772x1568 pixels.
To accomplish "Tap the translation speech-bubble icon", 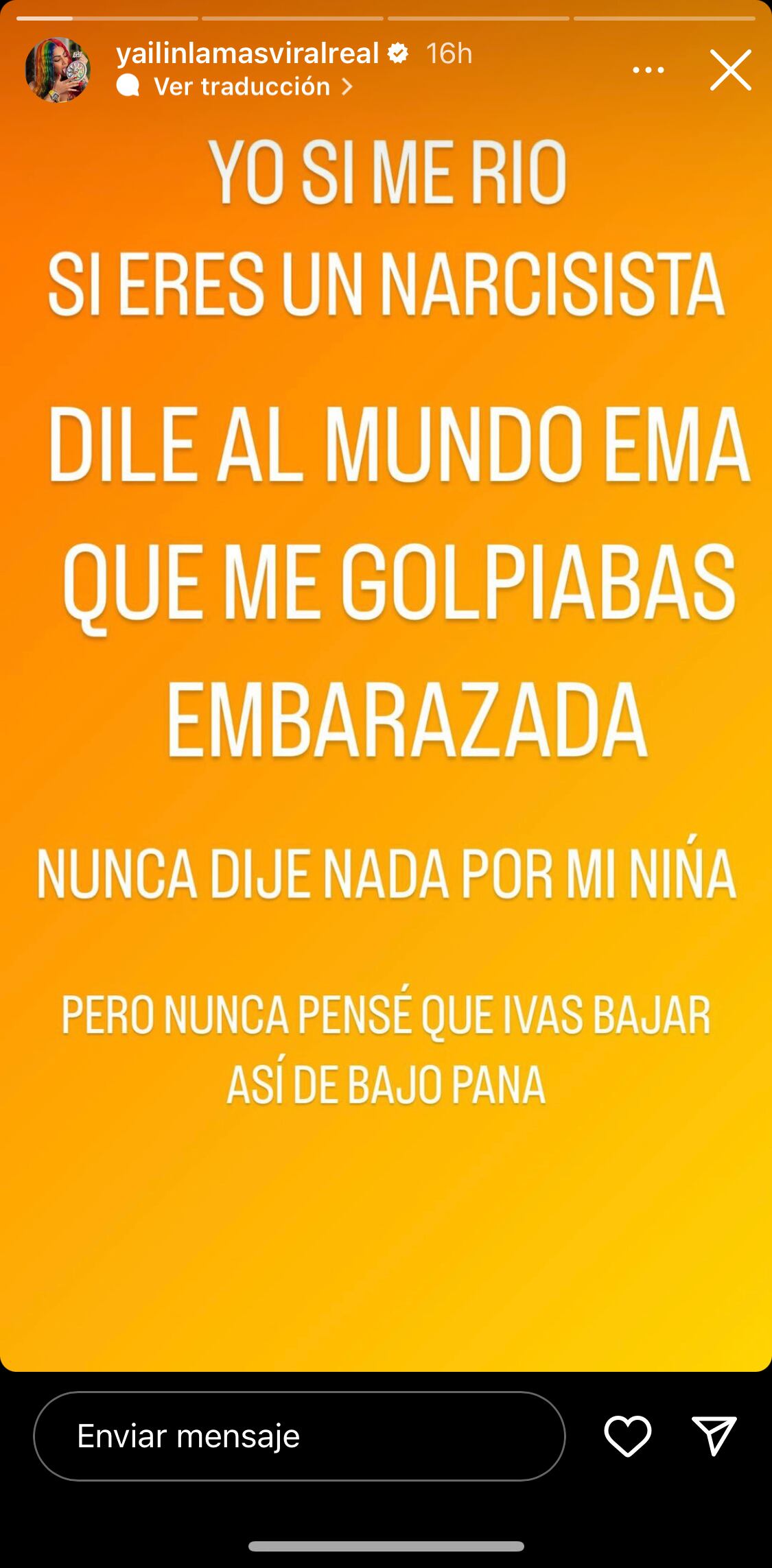I will click(128, 85).
